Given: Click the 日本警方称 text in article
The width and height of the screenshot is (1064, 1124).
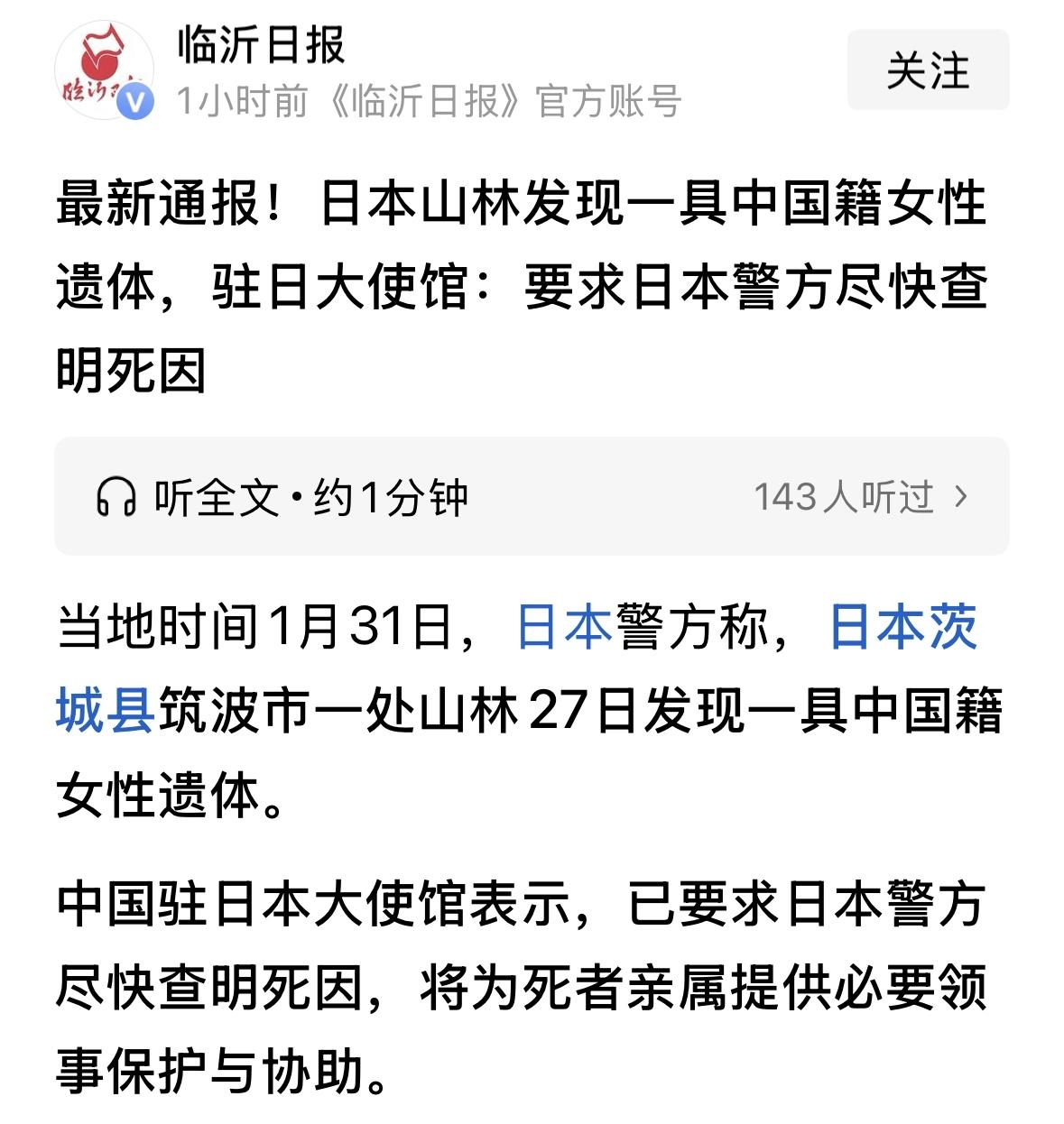Looking at the screenshot, I should (686, 631).
